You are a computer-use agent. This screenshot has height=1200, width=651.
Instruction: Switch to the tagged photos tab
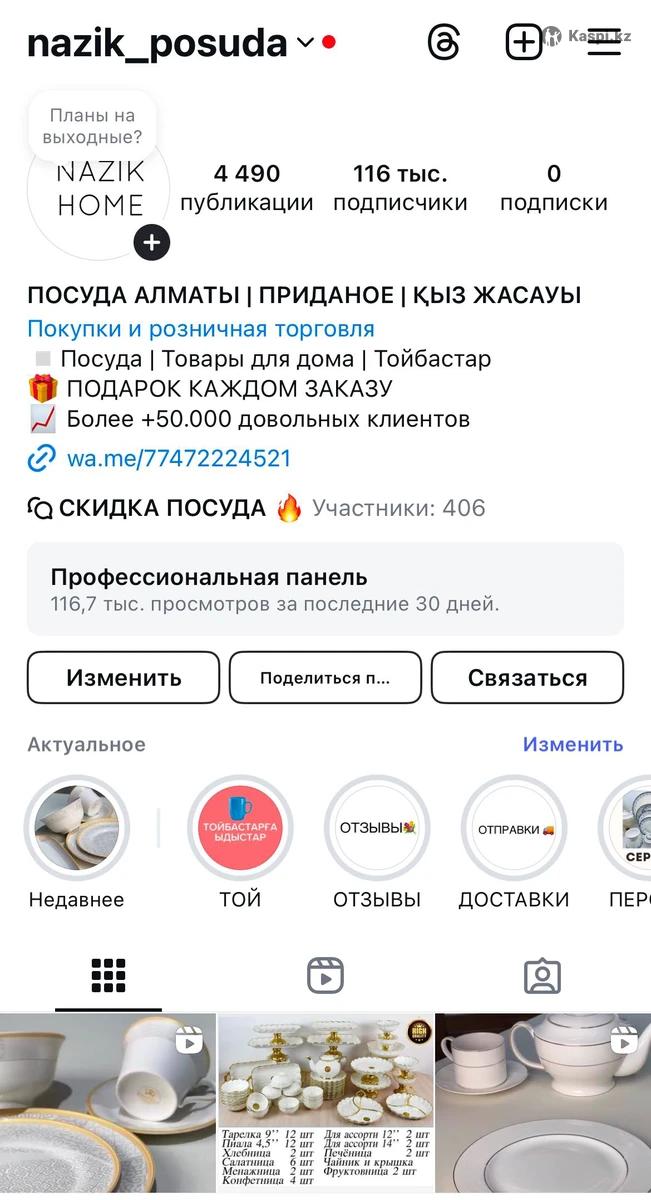click(542, 975)
